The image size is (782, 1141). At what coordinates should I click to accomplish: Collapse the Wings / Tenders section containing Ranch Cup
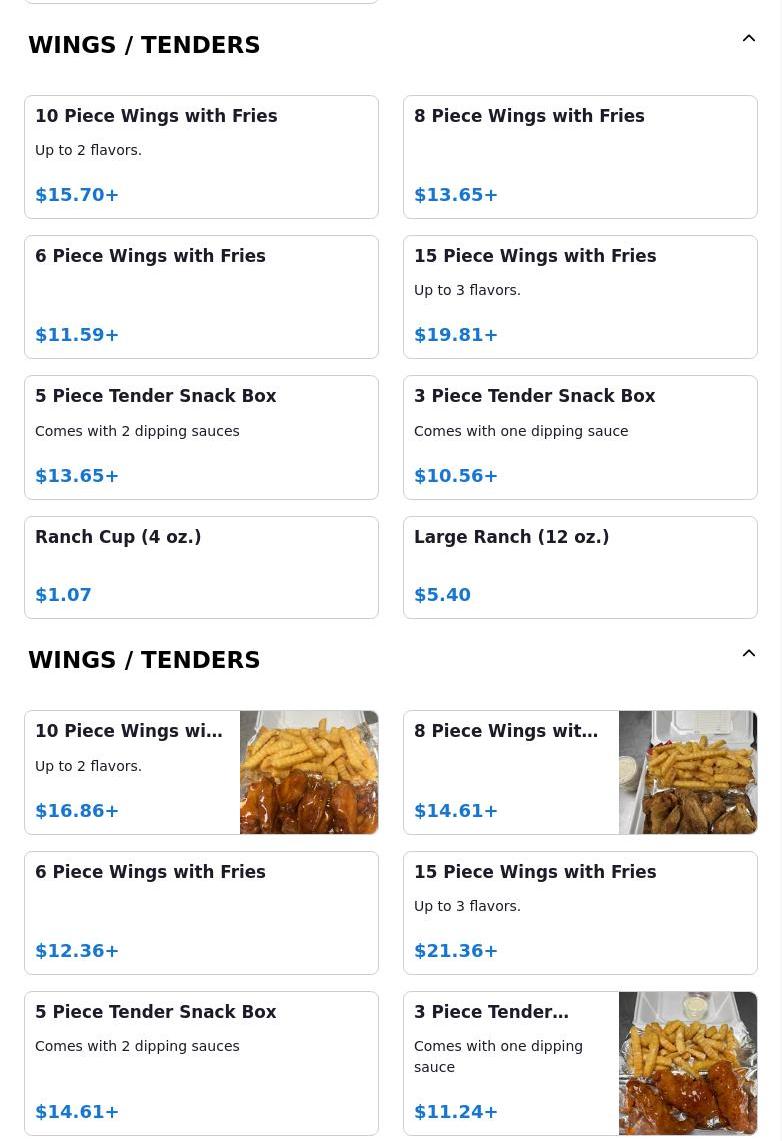pyautogui.click(x=749, y=39)
